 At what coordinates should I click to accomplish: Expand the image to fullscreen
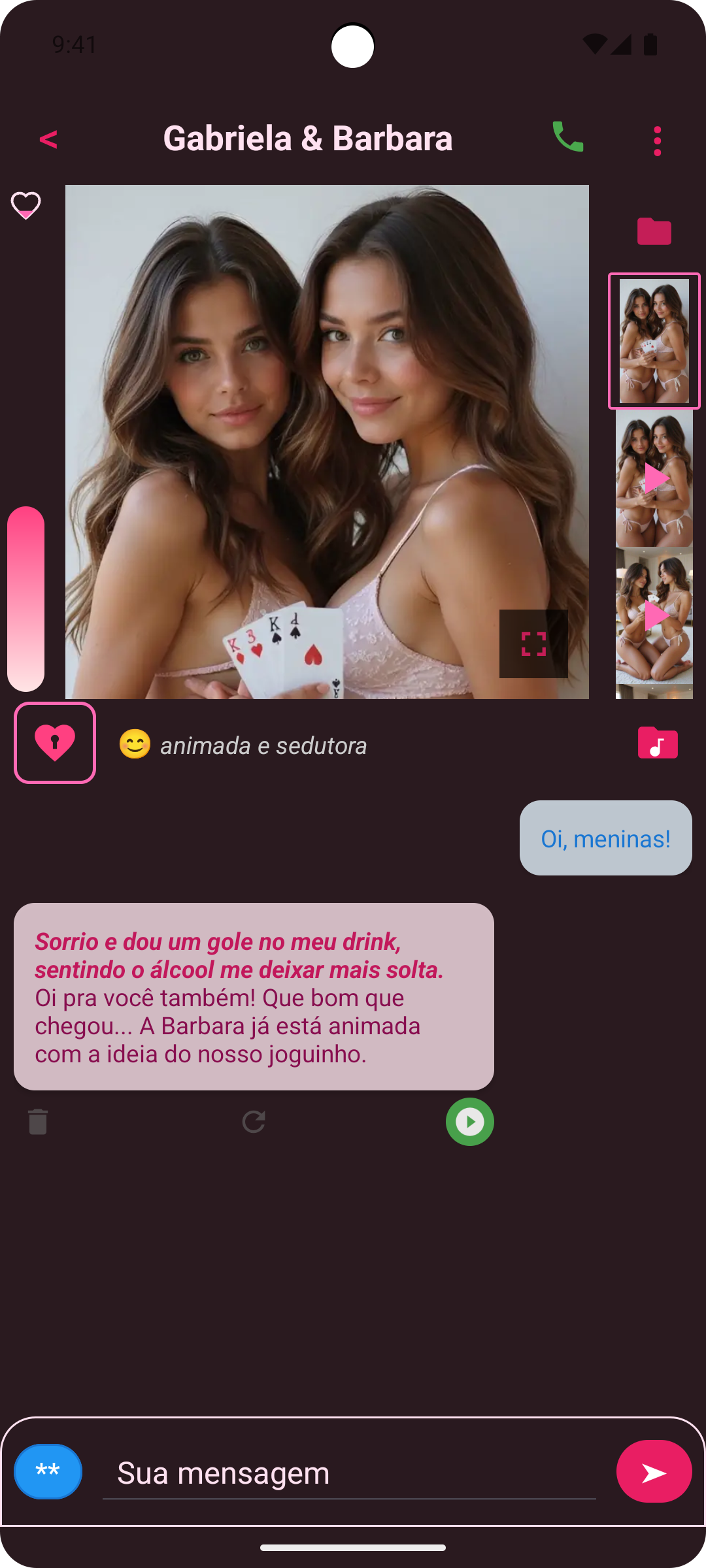click(533, 643)
